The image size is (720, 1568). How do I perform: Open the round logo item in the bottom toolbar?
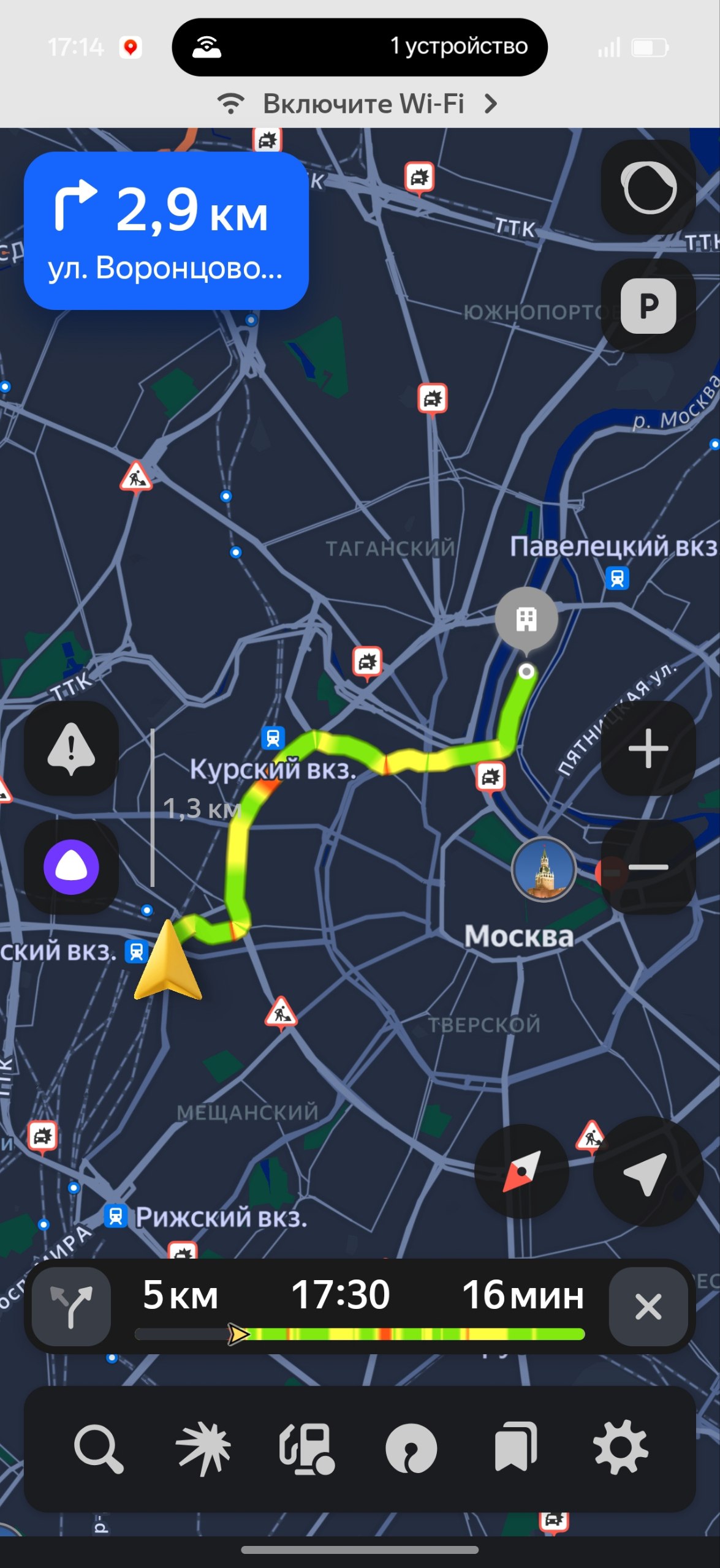(x=411, y=1448)
